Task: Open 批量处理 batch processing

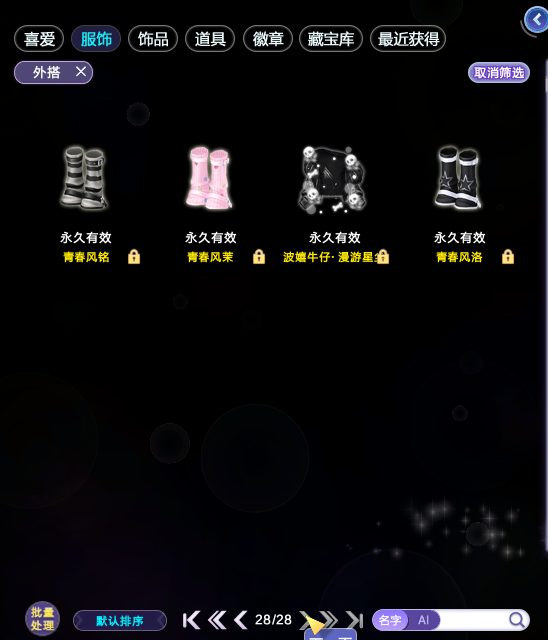Action: [42, 619]
